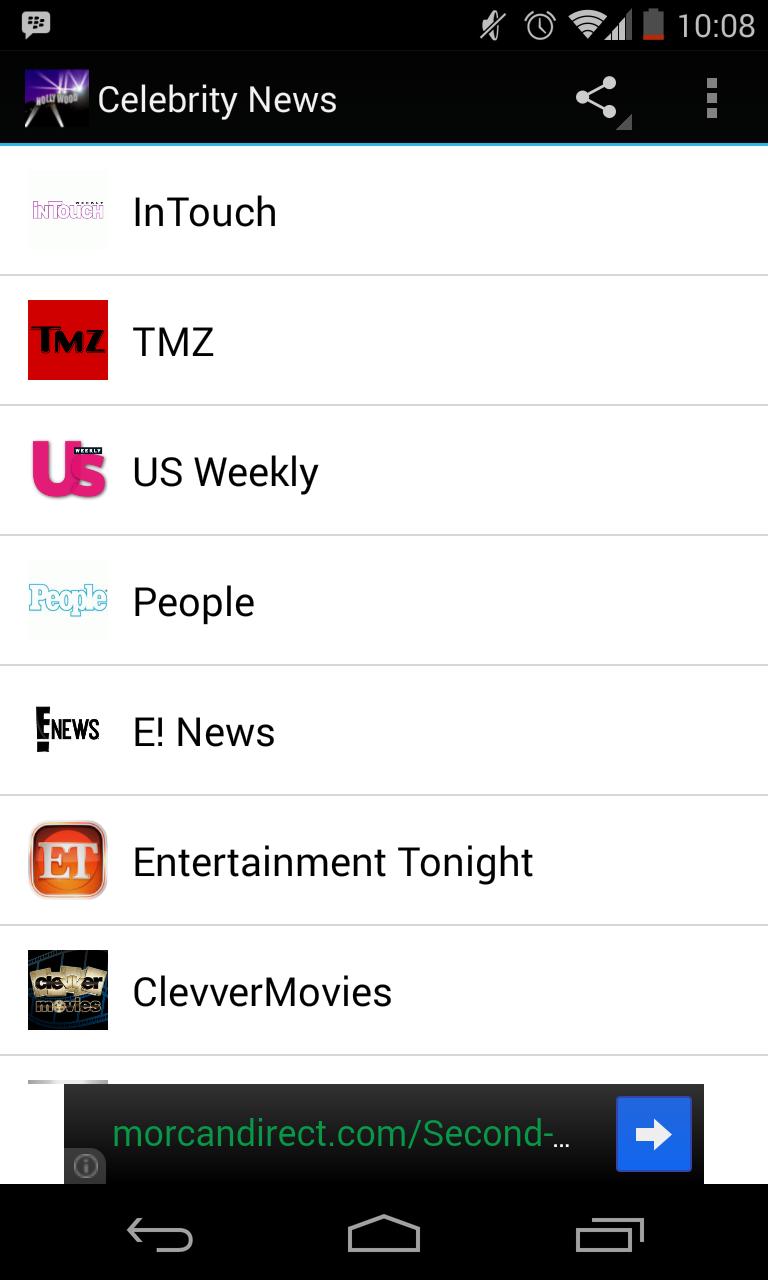Viewport: 768px width, 1280px height.
Task: Go back using the system back button
Action: (x=160, y=1236)
